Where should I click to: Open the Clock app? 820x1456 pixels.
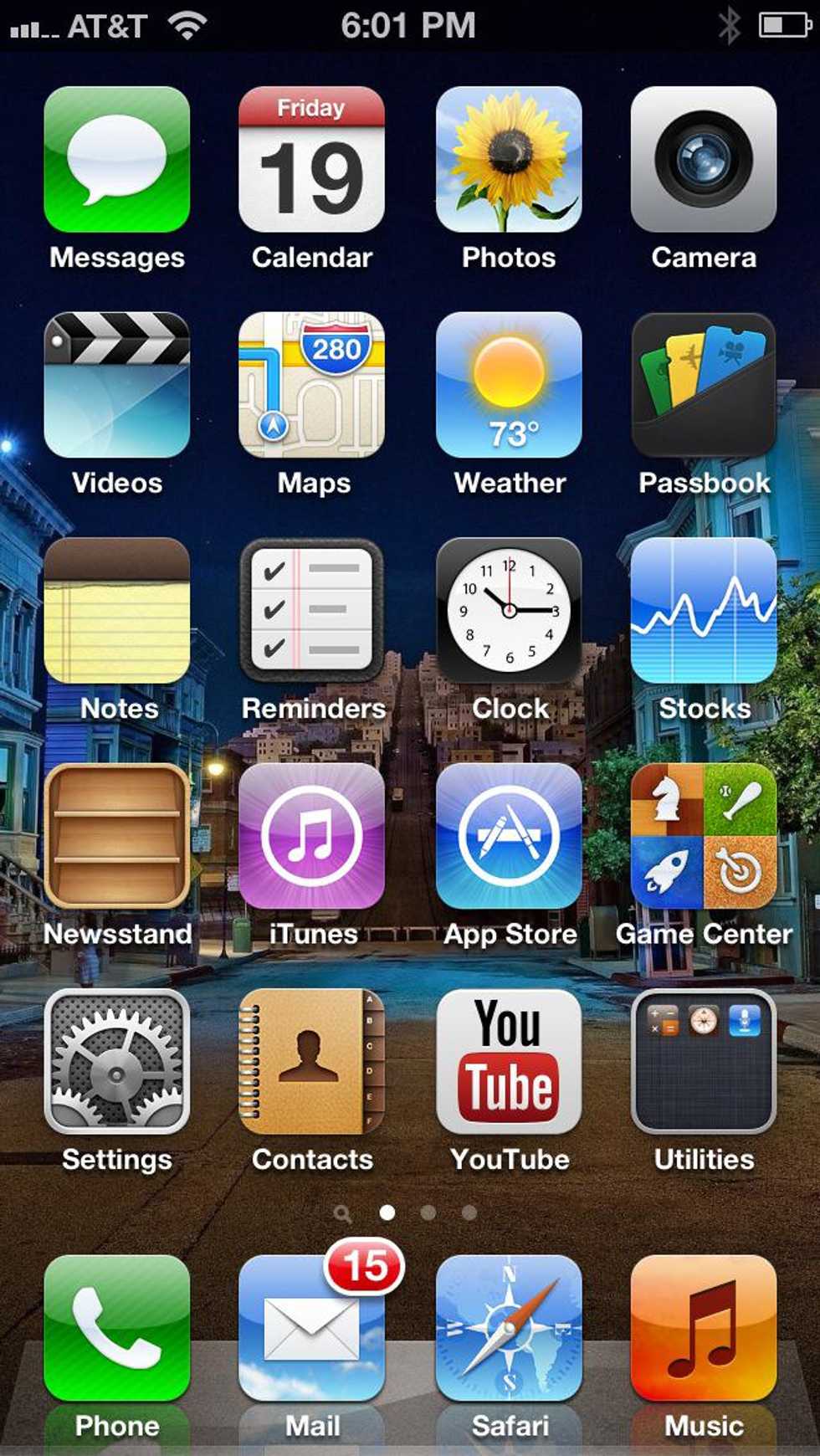pyautogui.click(x=509, y=611)
